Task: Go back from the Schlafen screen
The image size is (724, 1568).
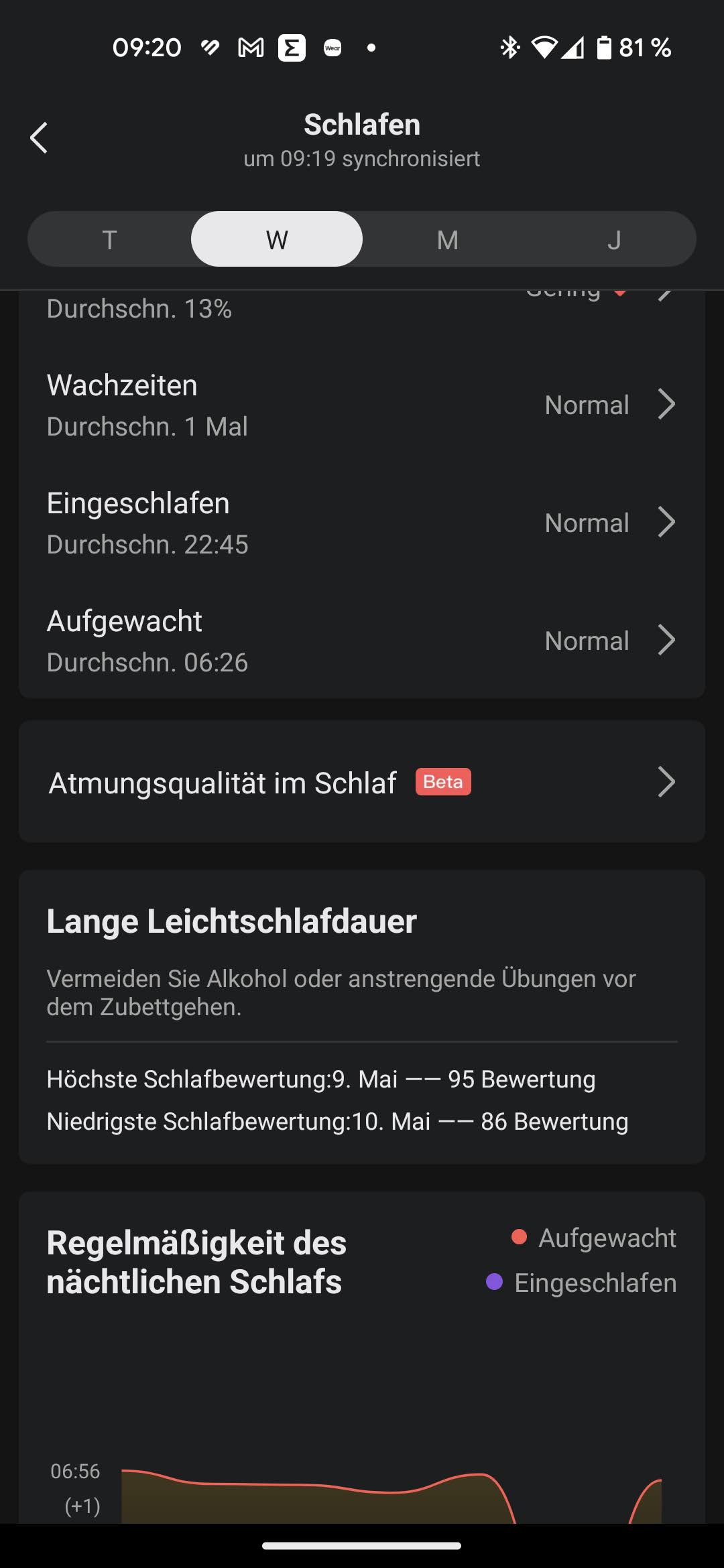Action: point(39,138)
